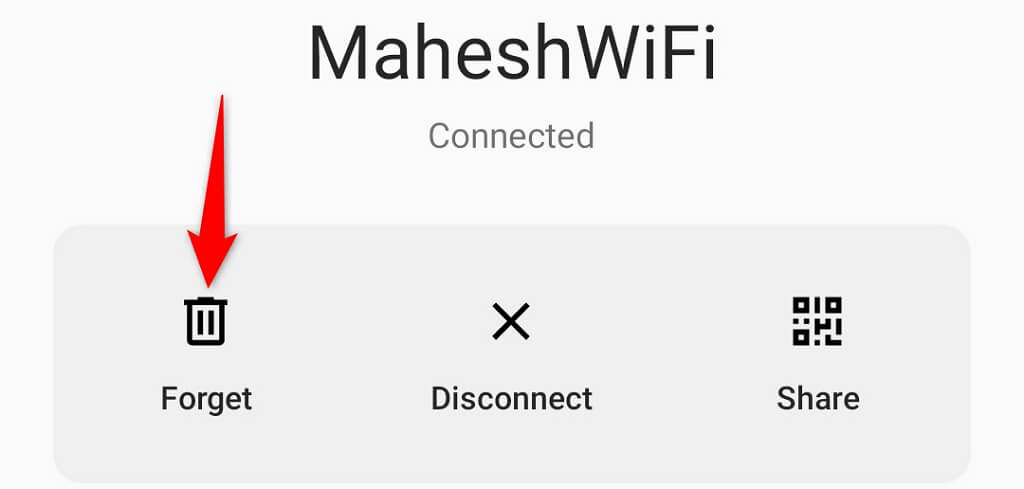The image size is (1024, 489).
Task: Share the Wi-Fi via QR code
Action: (x=817, y=350)
